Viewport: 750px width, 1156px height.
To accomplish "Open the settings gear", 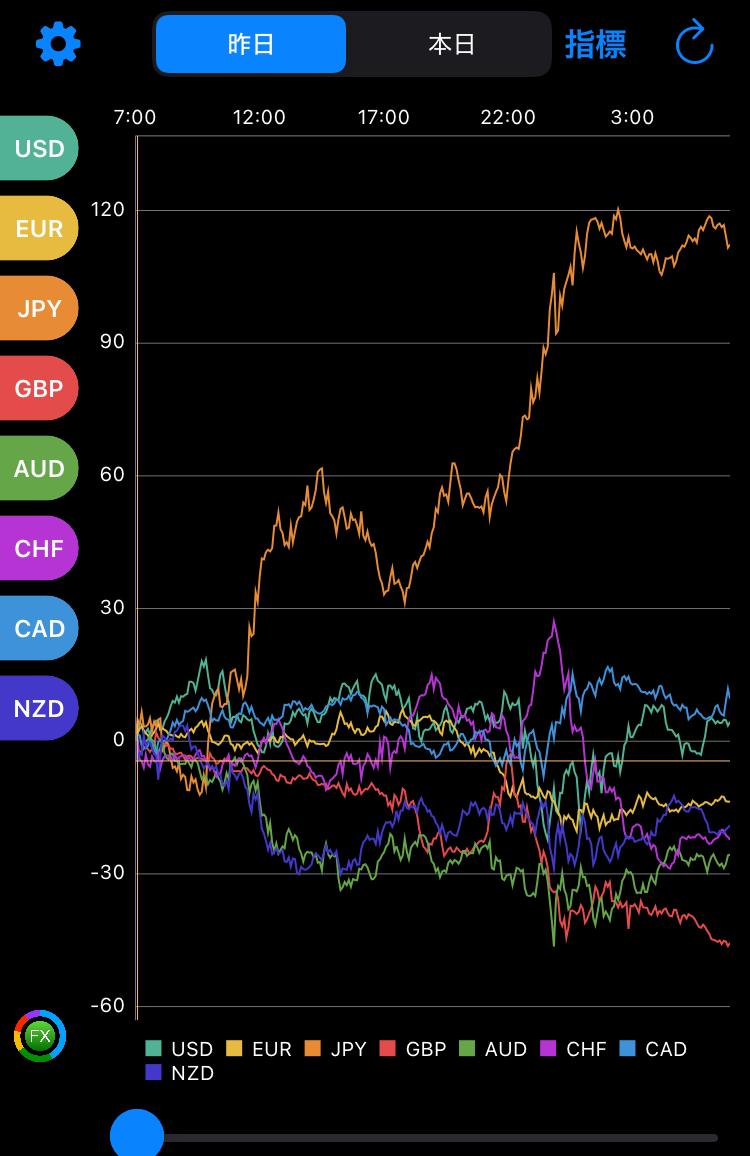I will pyautogui.click(x=58, y=44).
